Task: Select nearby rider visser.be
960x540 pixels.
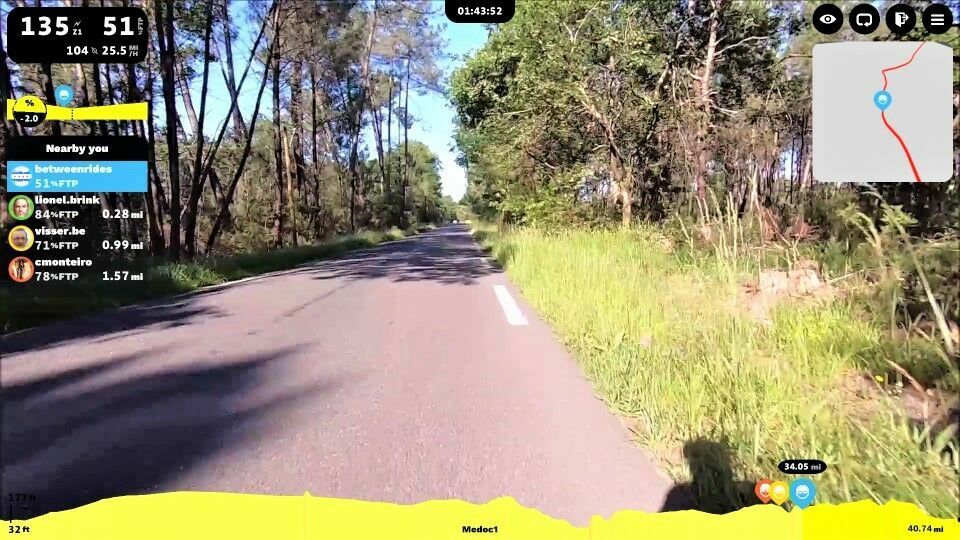Action: click(x=76, y=238)
